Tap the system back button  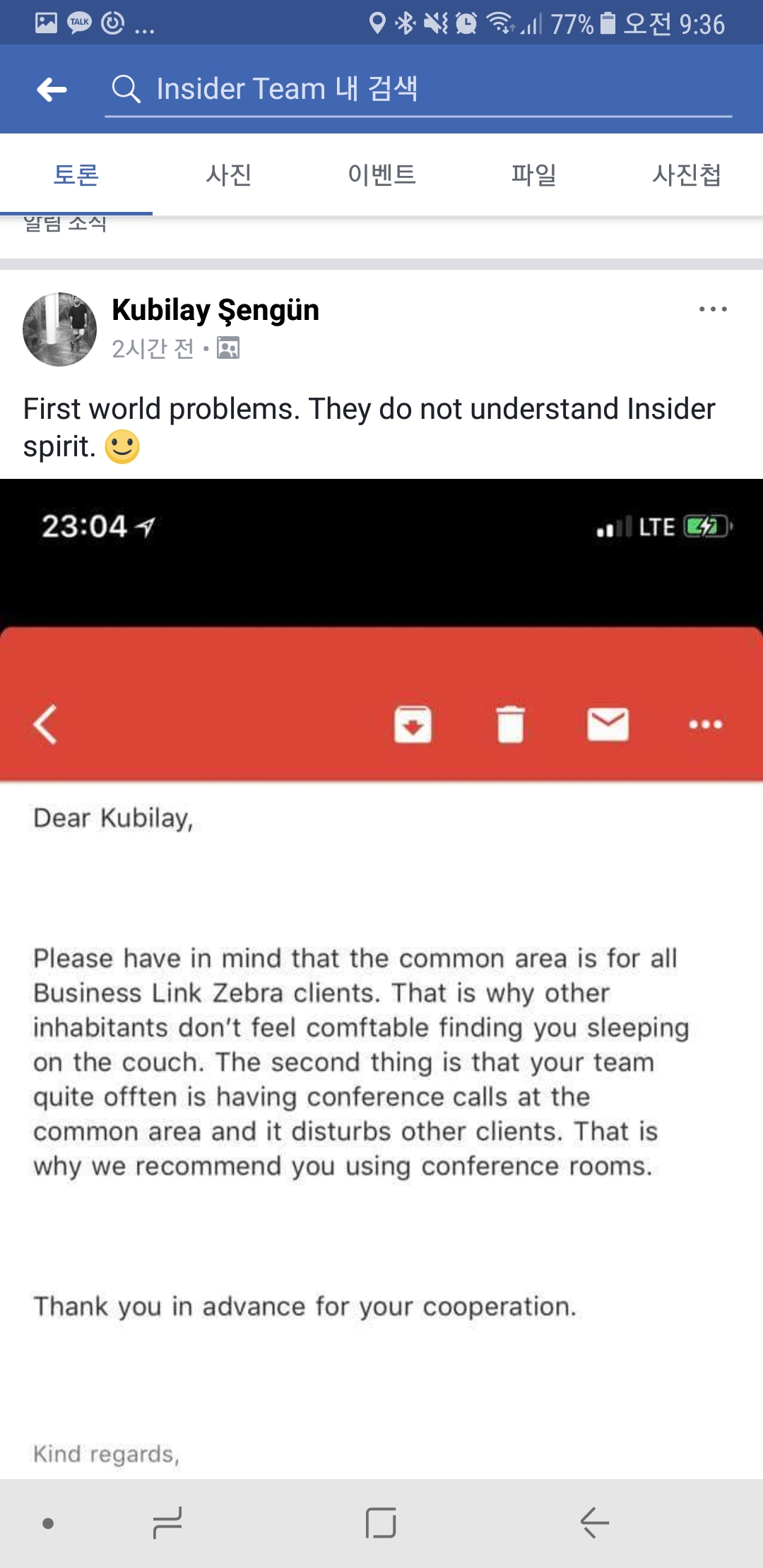pos(595,1523)
